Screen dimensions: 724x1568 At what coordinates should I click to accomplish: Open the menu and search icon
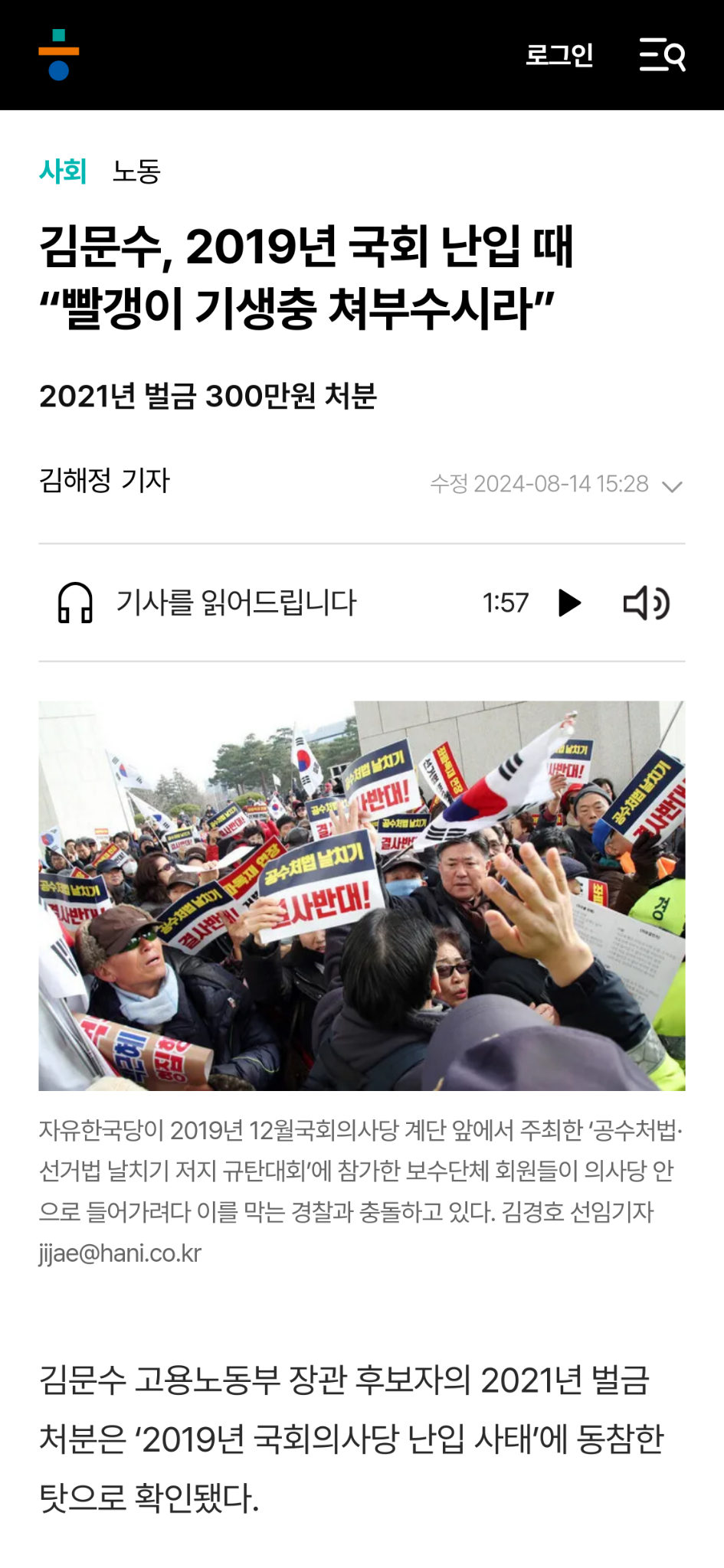coord(662,55)
